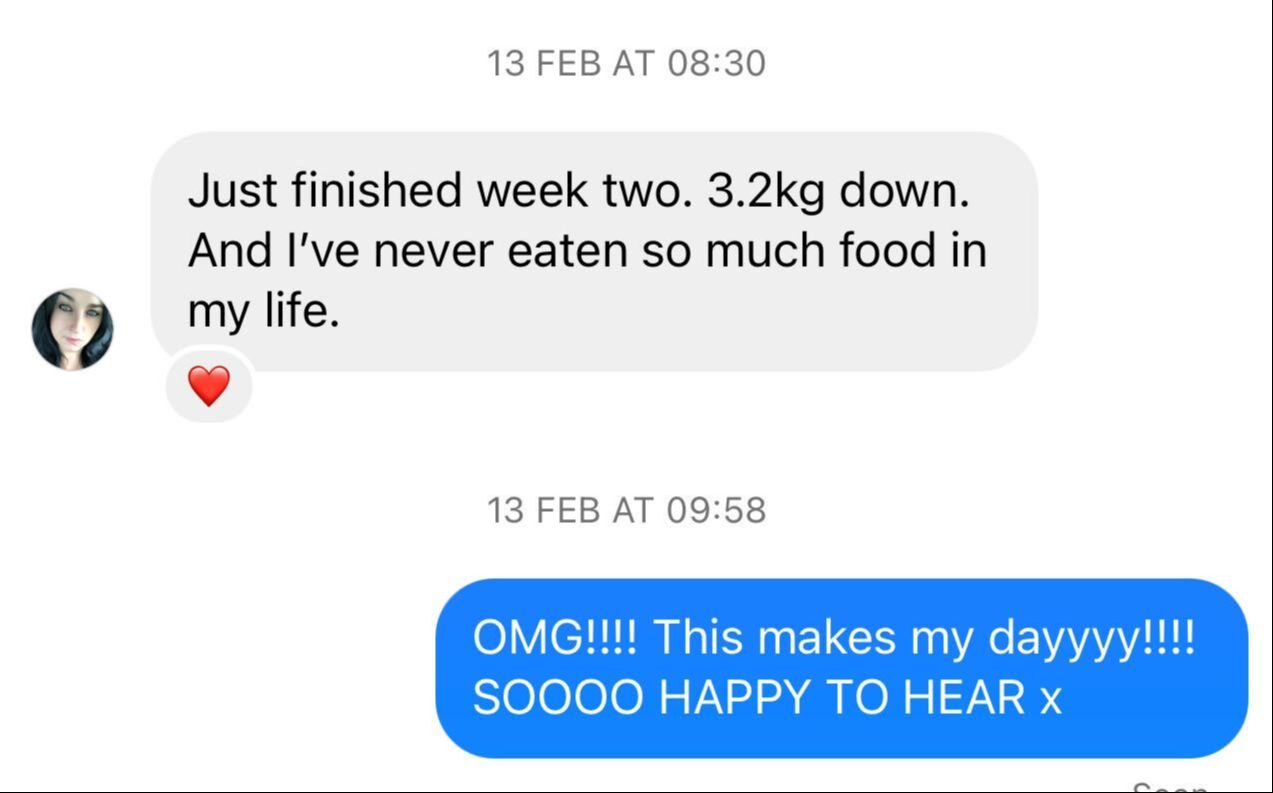The width and height of the screenshot is (1273, 793).
Task: Open the sender's profile picture
Action: pyautogui.click(x=72, y=329)
